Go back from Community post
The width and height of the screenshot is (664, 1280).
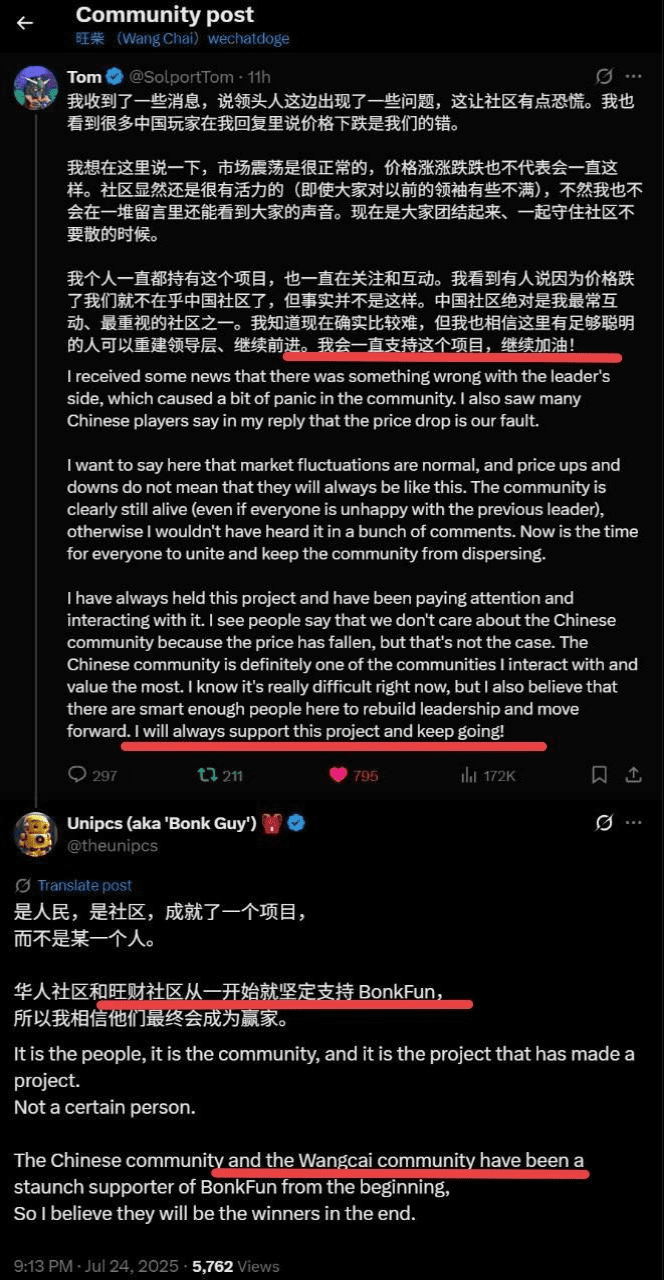coord(25,23)
